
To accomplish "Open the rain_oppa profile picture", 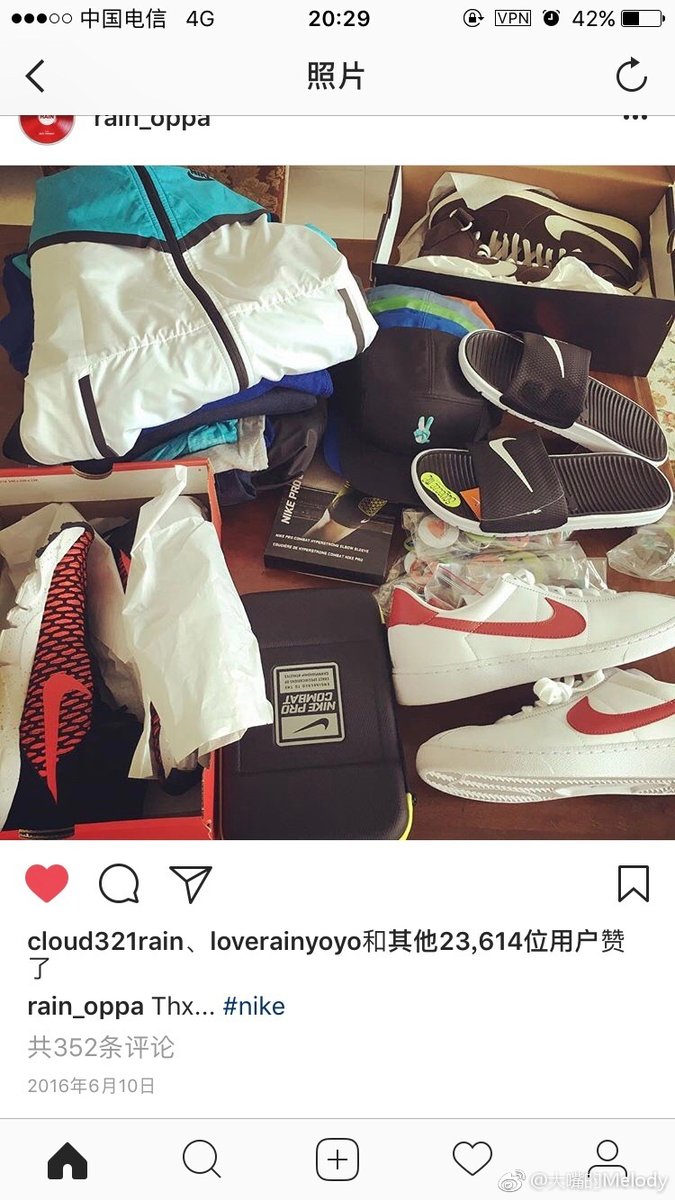I will coord(46,126).
